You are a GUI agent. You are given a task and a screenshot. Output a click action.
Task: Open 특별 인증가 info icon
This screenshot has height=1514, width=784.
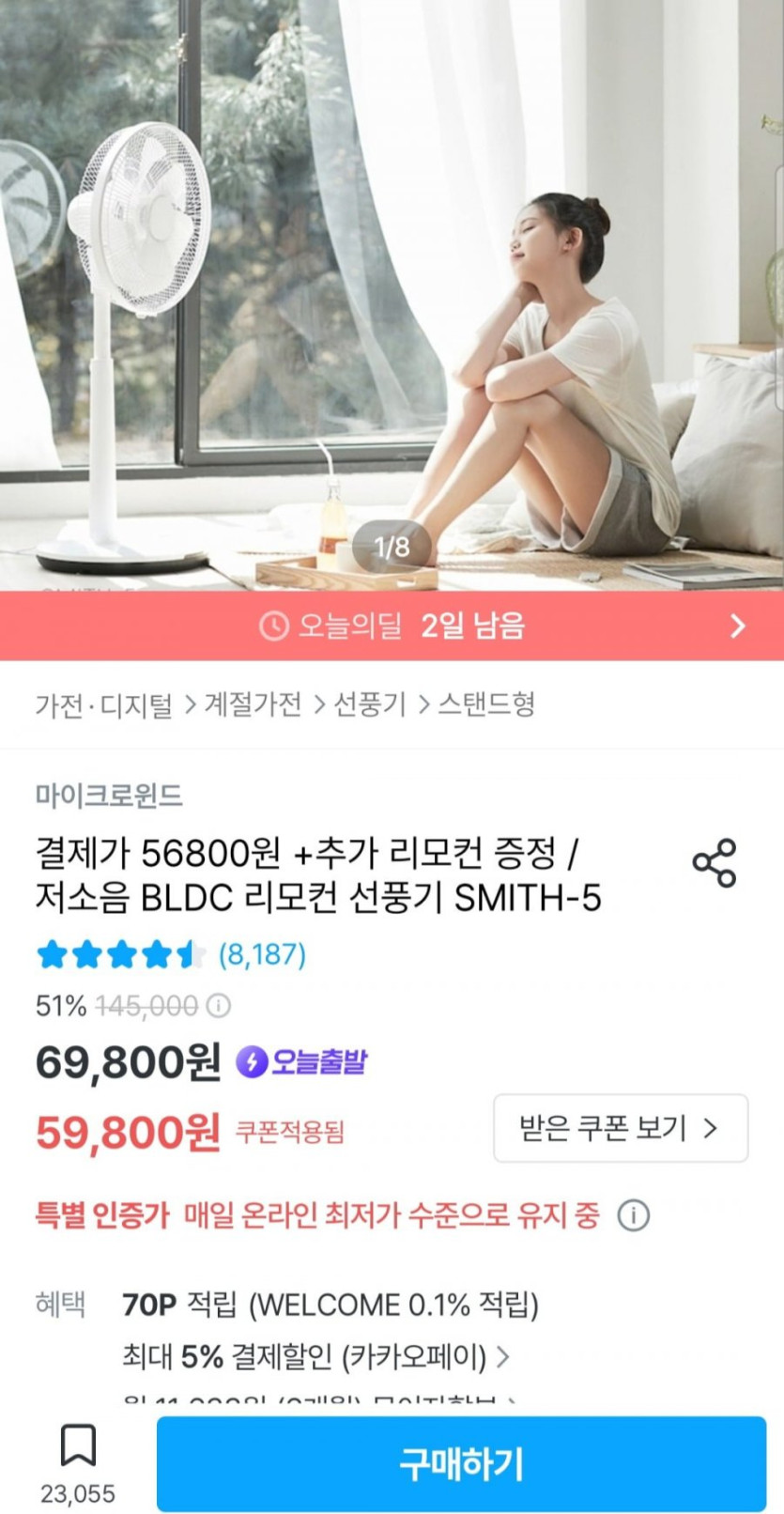633,1215
